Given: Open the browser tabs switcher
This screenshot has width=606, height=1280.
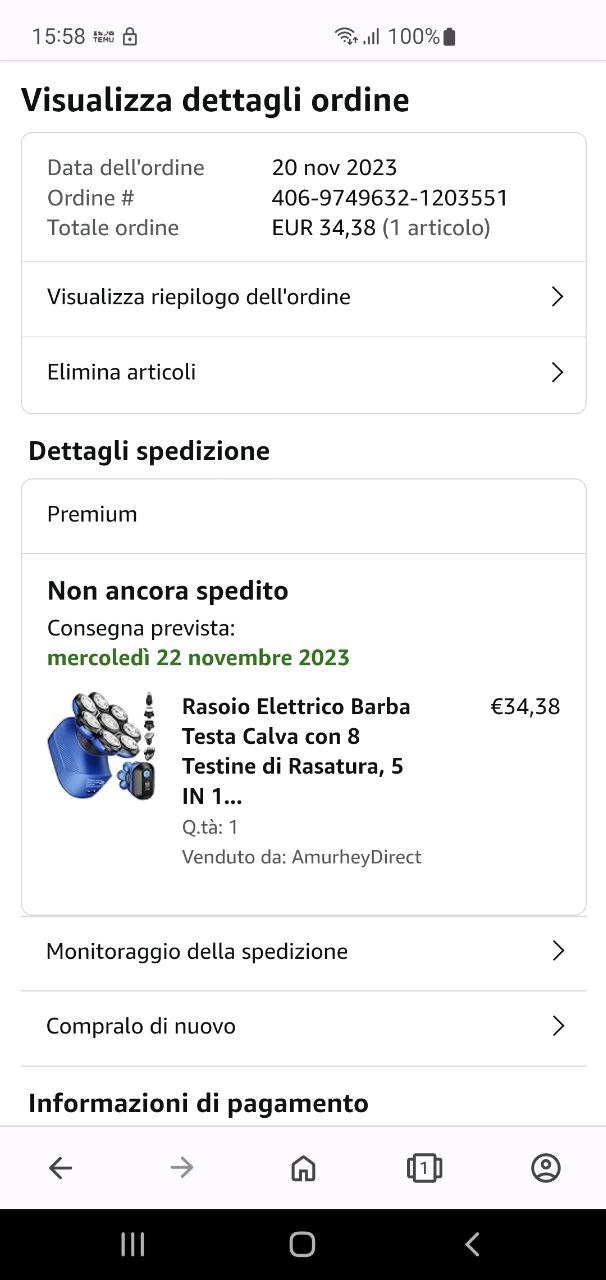Looking at the screenshot, I should [424, 1167].
